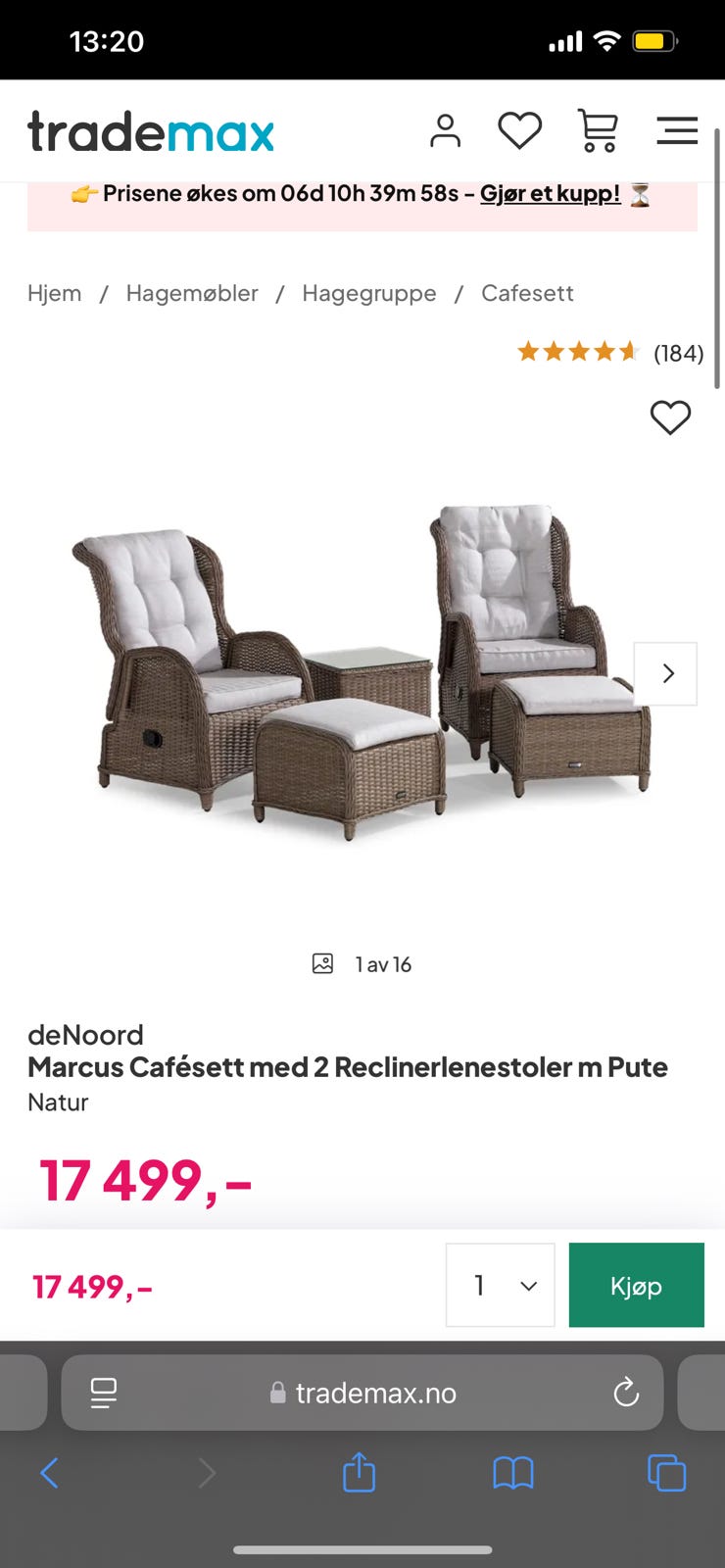Reload the page with the refresh icon
This screenshot has height=1568, width=725.
click(x=626, y=1392)
